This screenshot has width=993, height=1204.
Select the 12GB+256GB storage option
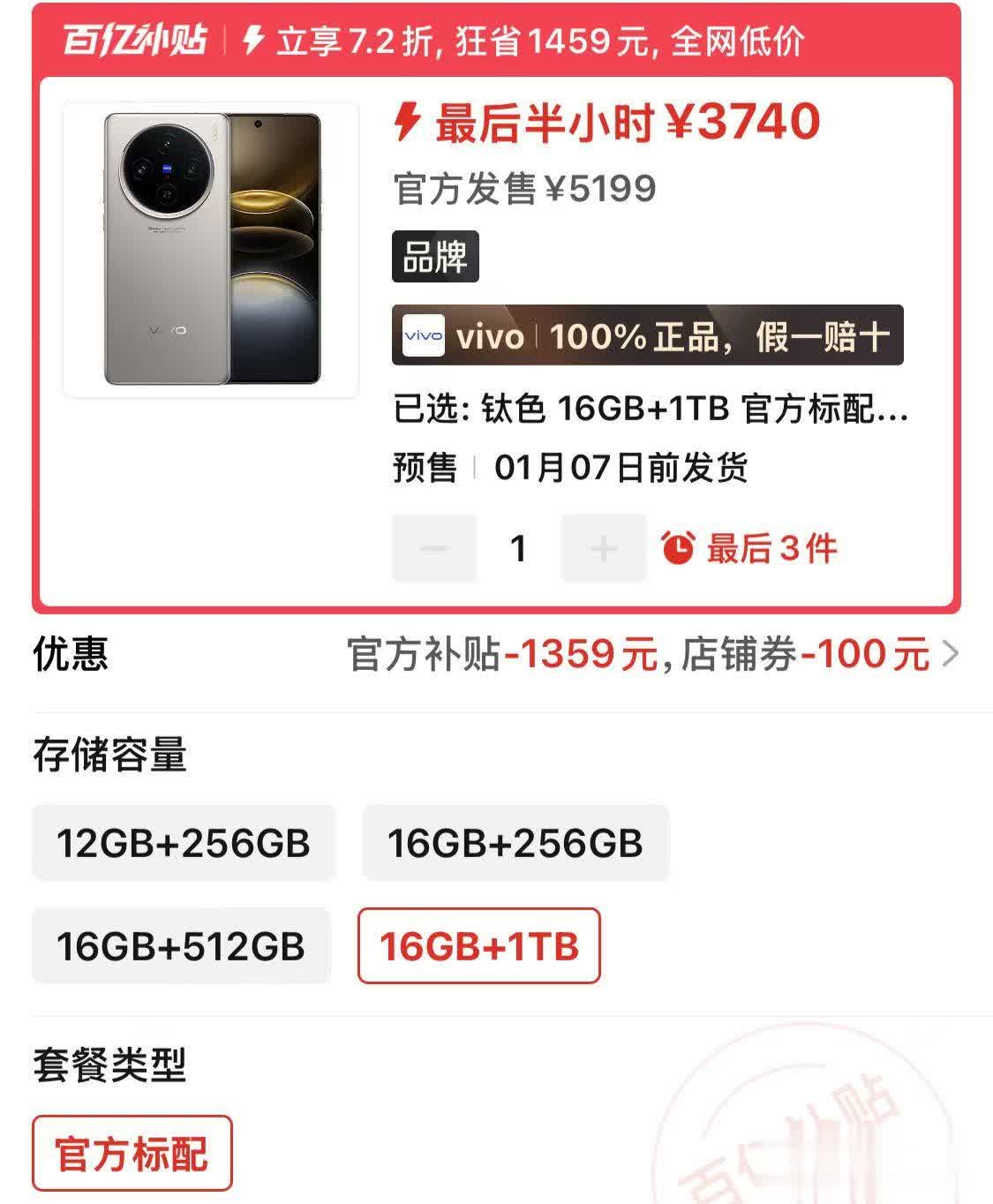click(x=184, y=843)
